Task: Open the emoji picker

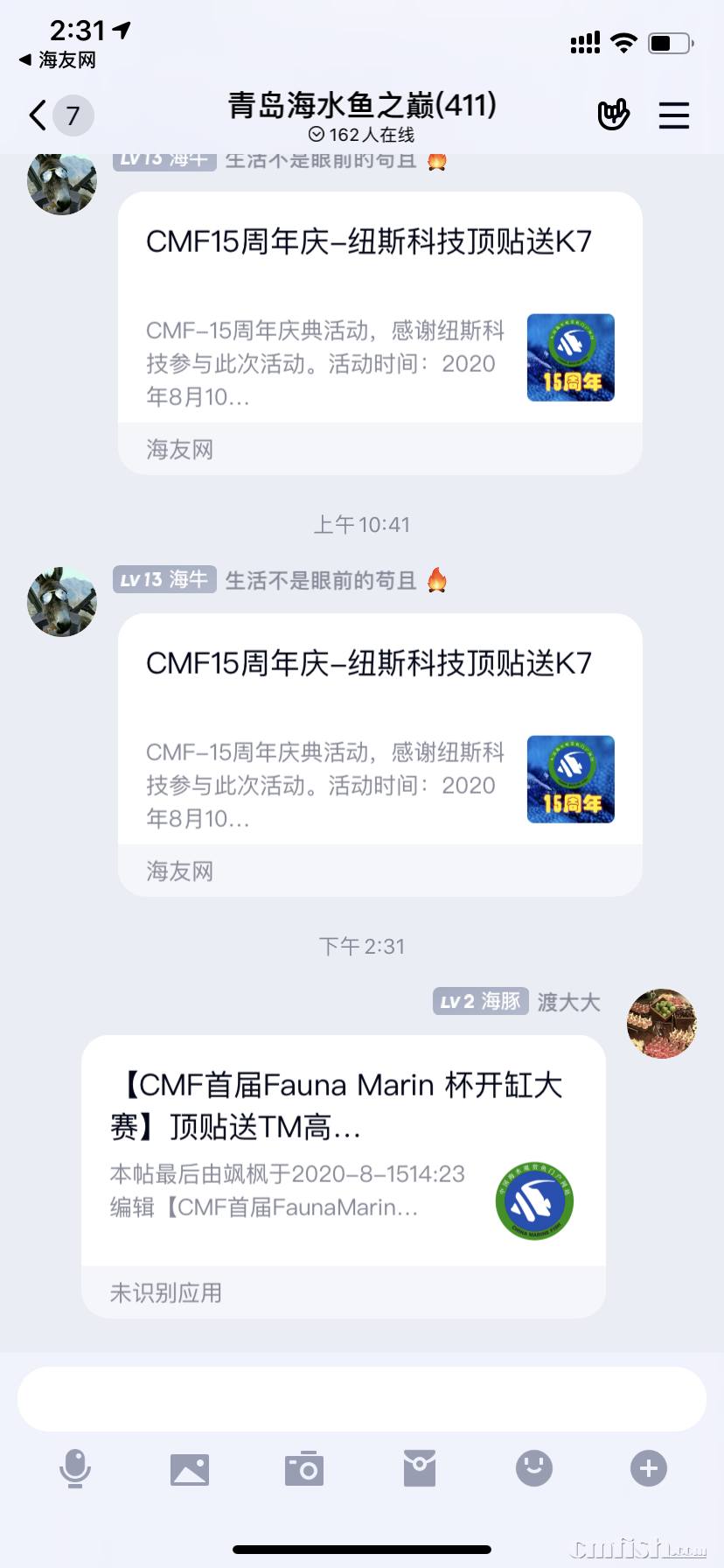Action: pos(533,1468)
